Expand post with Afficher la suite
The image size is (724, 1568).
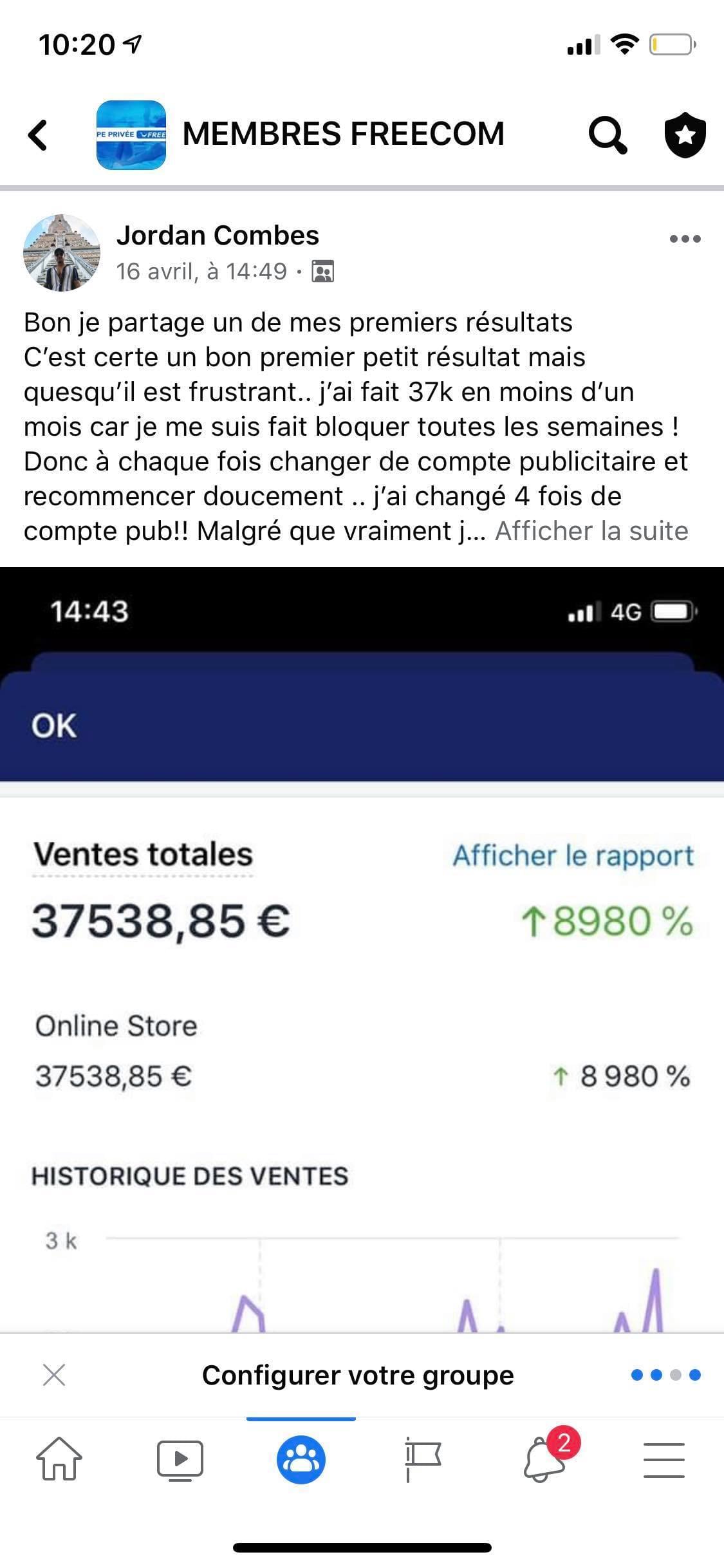coord(591,531)
